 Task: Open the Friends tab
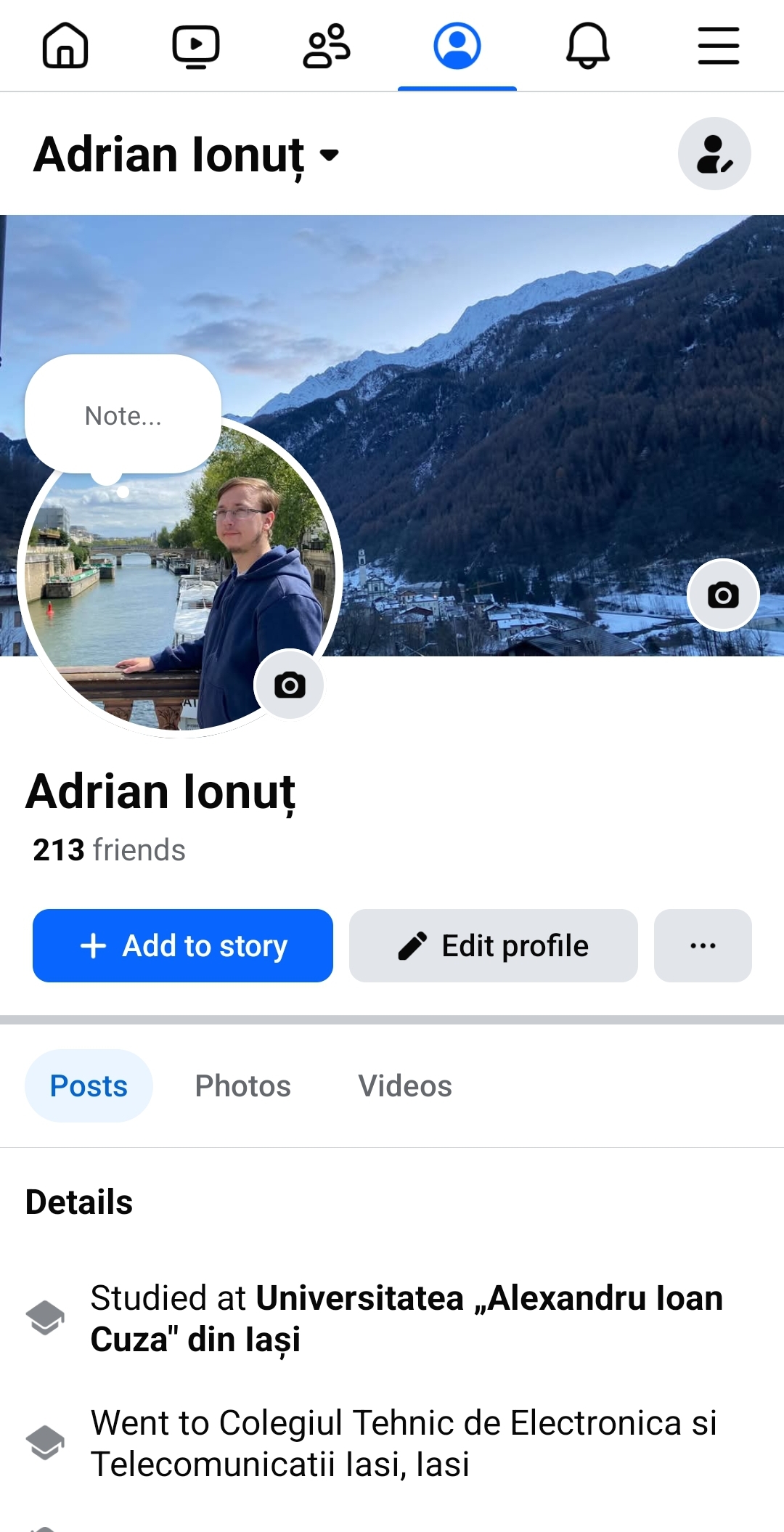[327, 46]
